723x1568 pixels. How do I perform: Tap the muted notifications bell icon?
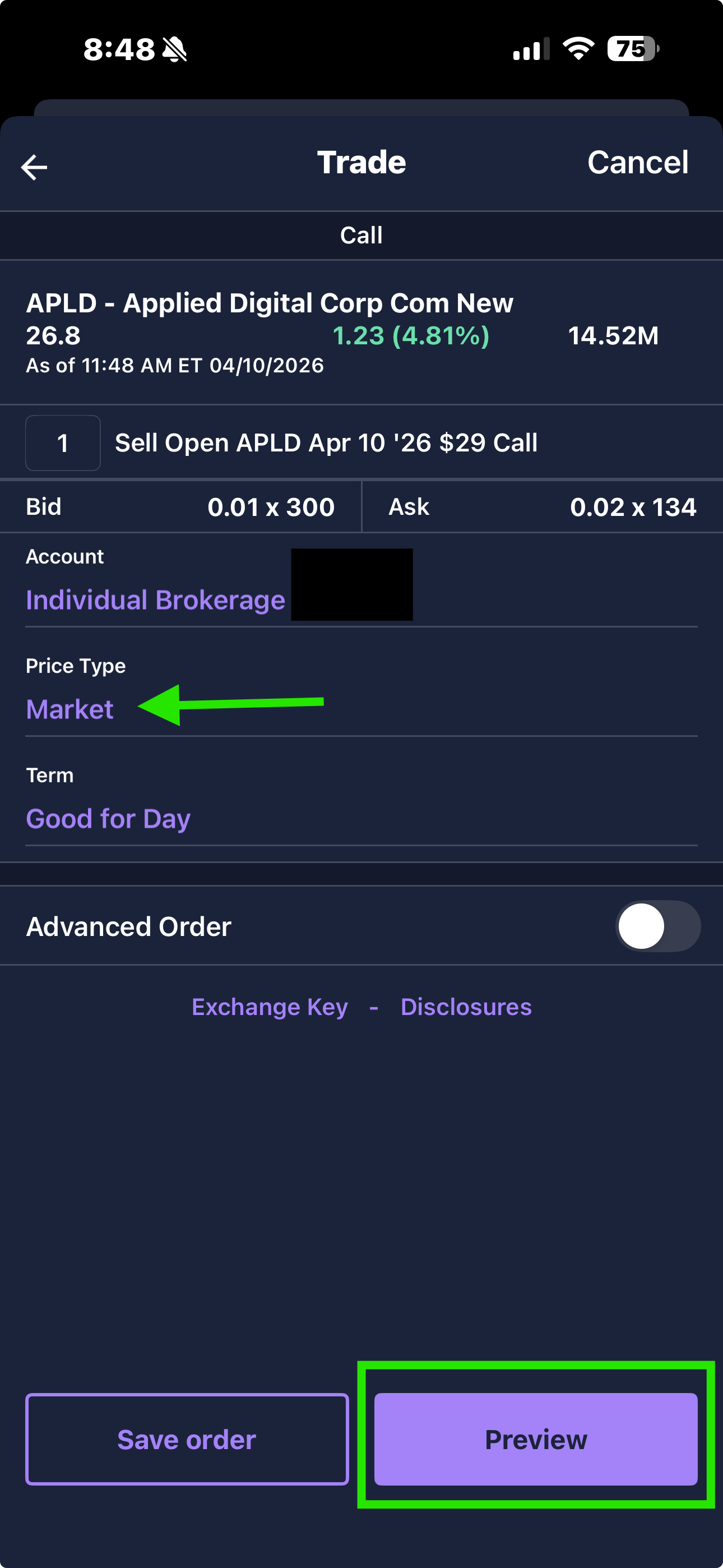pyautogui.click(x=177, y=49)
